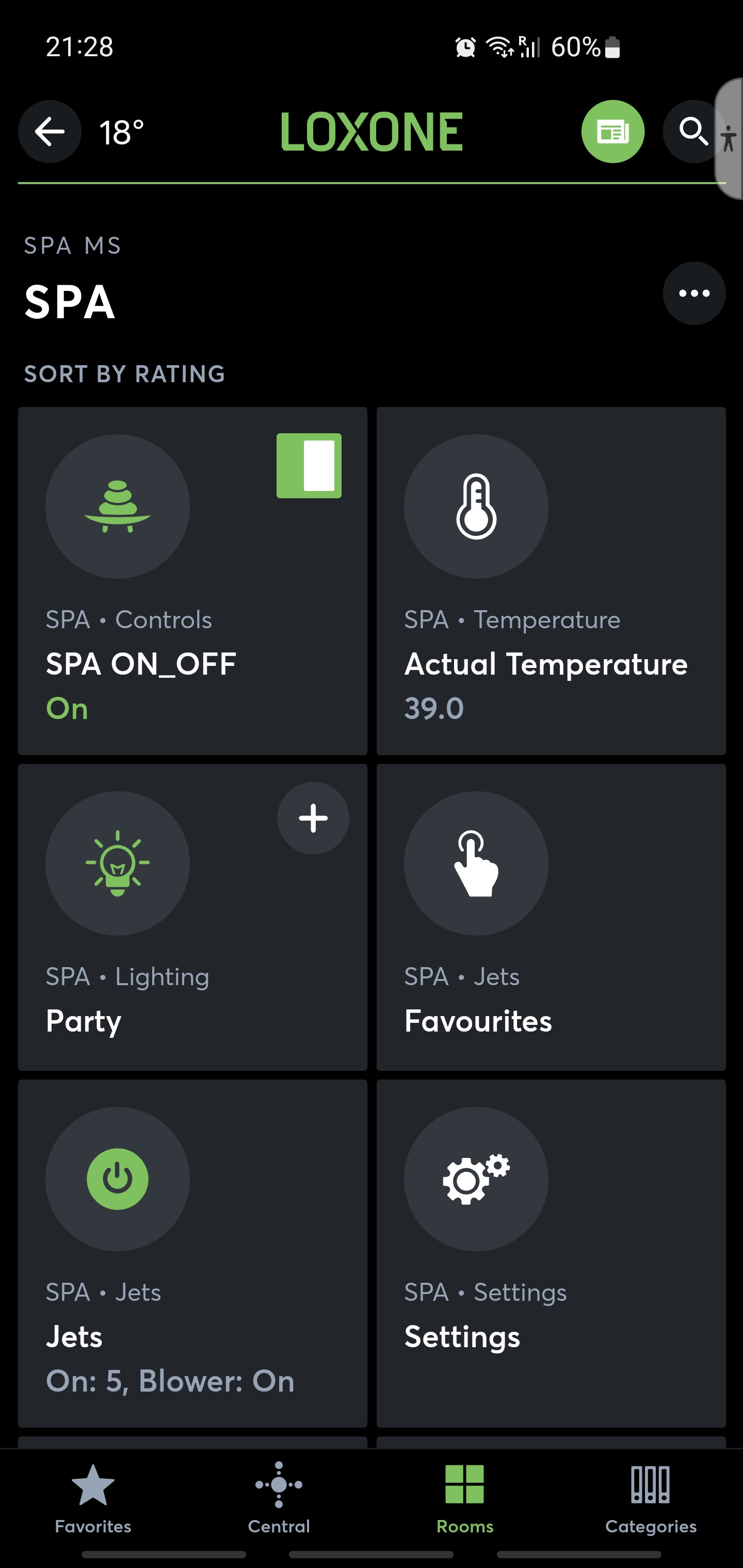Viewport: 743px width, 1568px height.
Task: Toggle the SPA ON_OFF switch
Action: point(309,466)
